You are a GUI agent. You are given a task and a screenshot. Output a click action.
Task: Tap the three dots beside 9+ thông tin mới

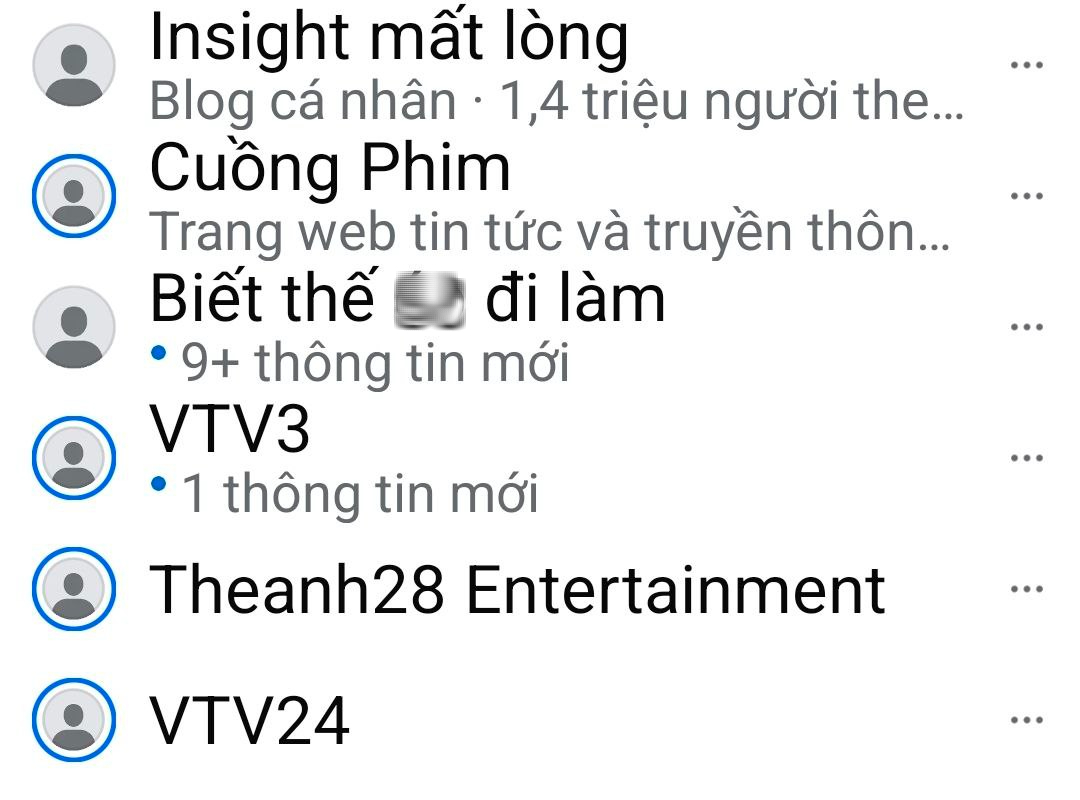(1026, 327)
